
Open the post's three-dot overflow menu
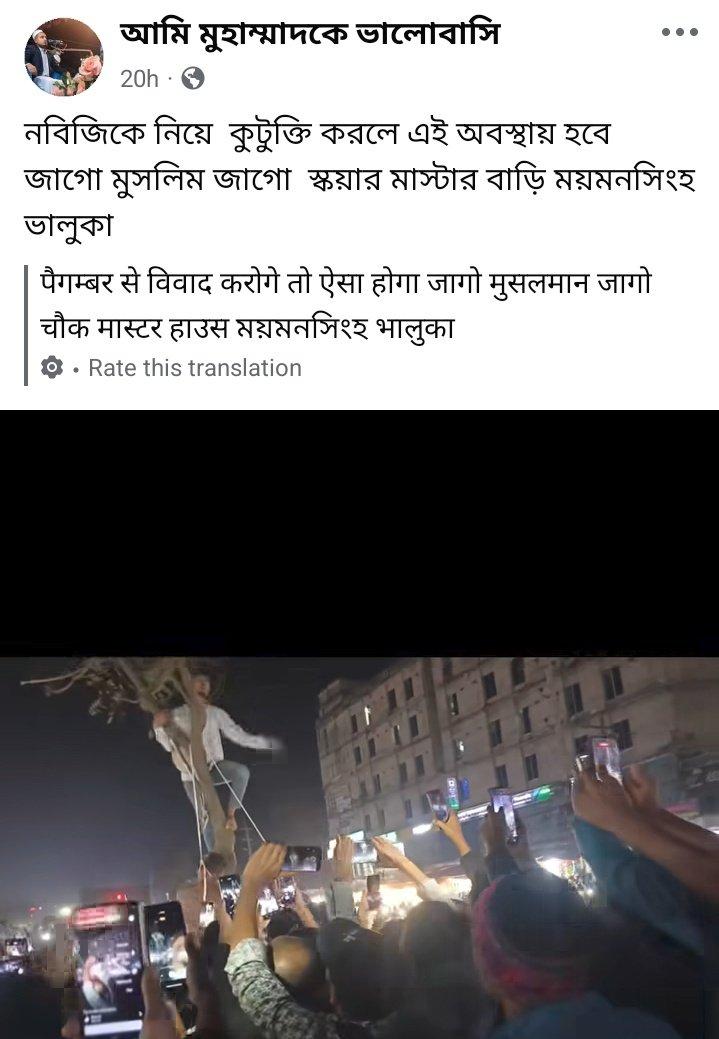[x=679, y=33]
